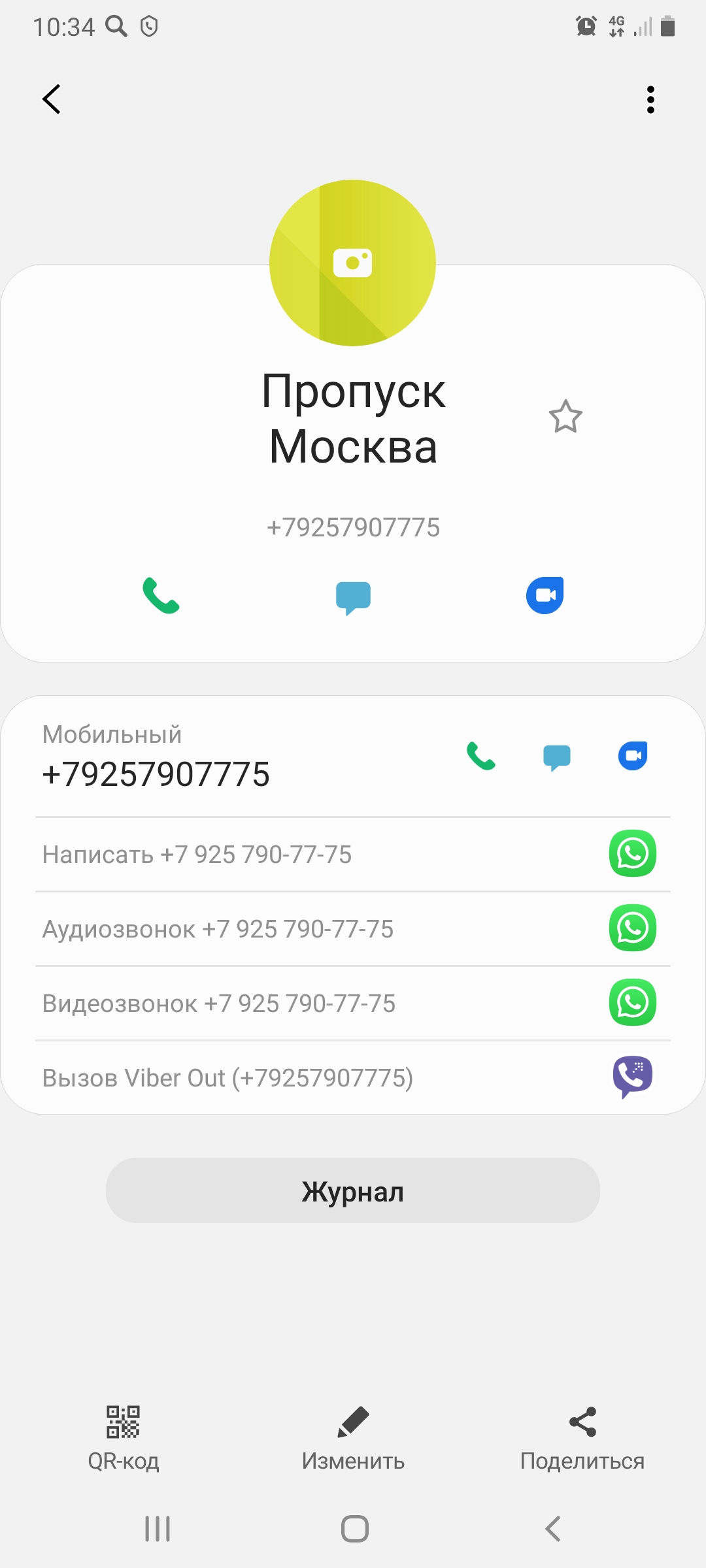Share contact via Поделиться
The width and height of the screenshot is (706, 1568).
pos(582,1438)
